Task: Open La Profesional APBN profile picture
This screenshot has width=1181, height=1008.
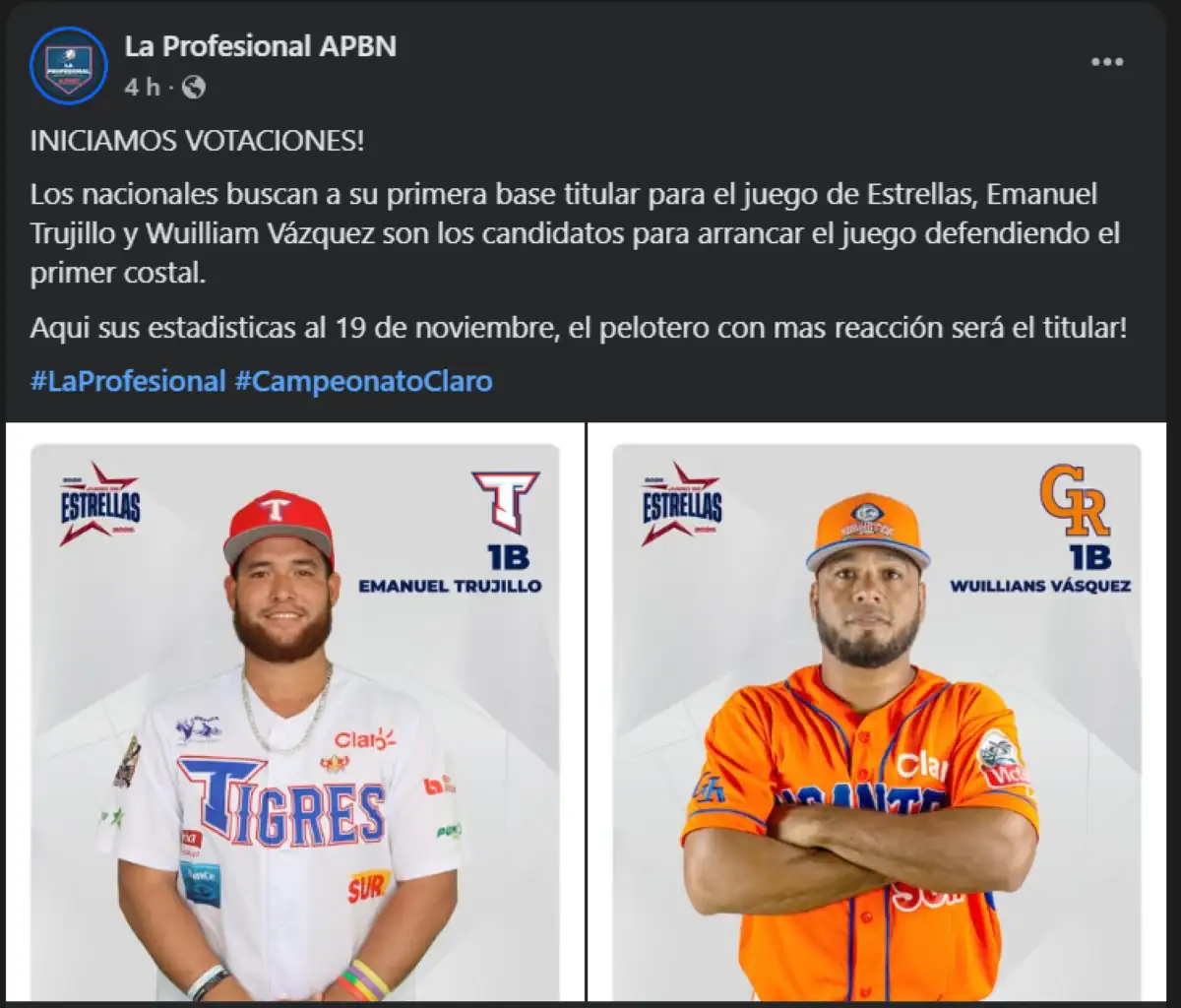Action: pos(68,65)
